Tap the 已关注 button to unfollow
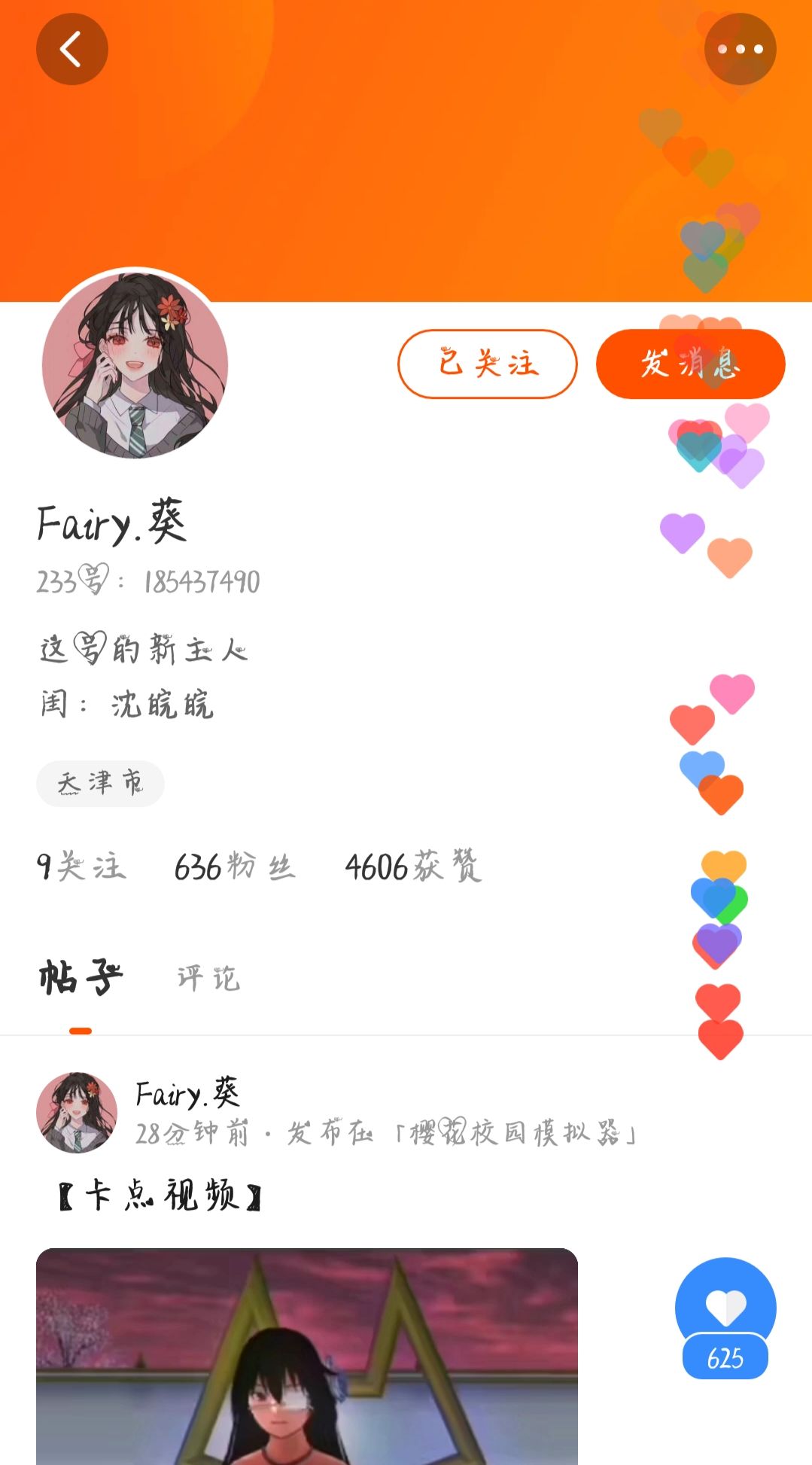The width and height of the screenshot is (812, 1465). coord(487,364)
